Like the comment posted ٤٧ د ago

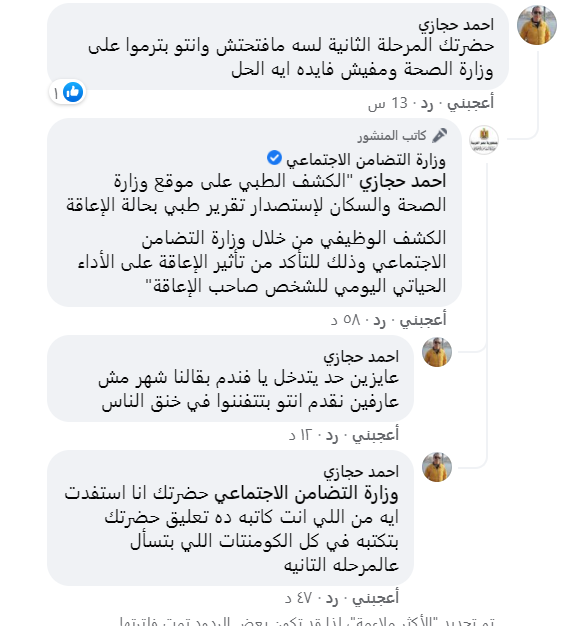(375, 598)
